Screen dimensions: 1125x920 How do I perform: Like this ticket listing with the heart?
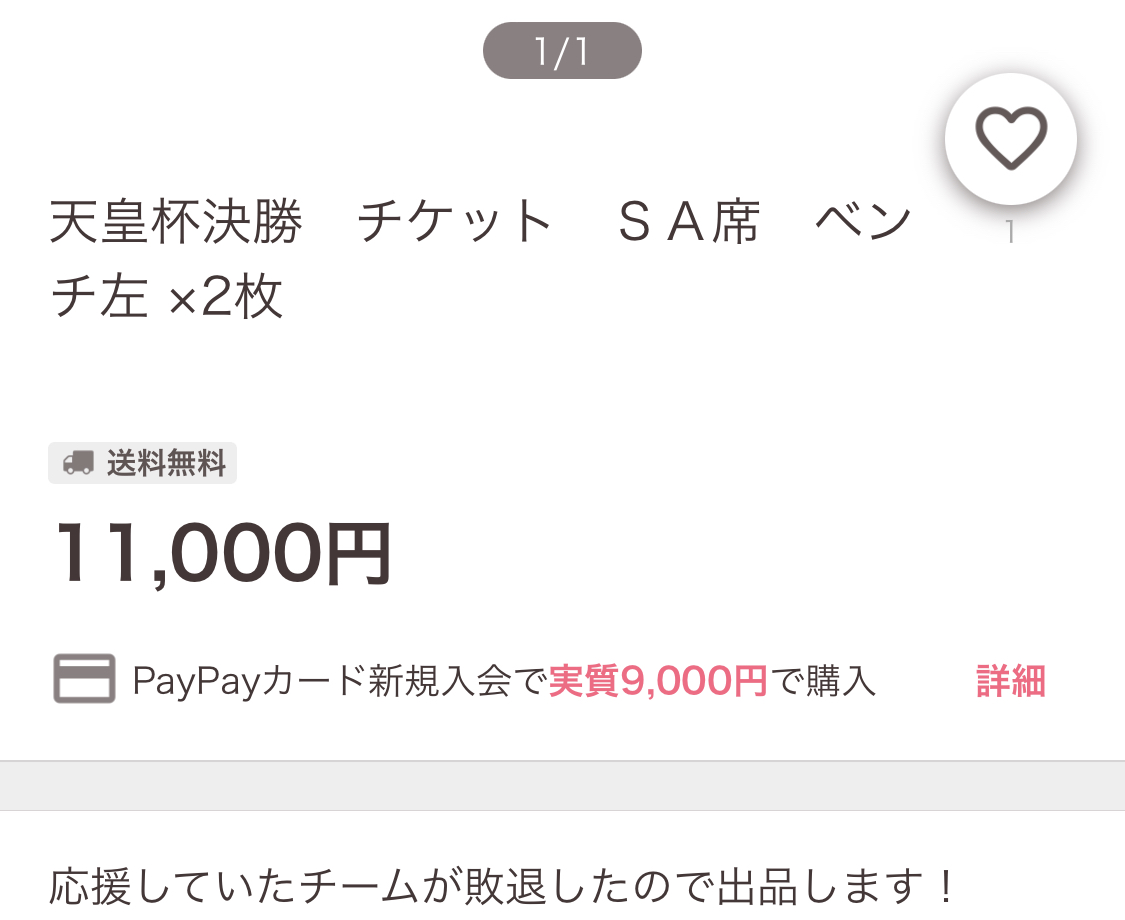(1010, 139)
